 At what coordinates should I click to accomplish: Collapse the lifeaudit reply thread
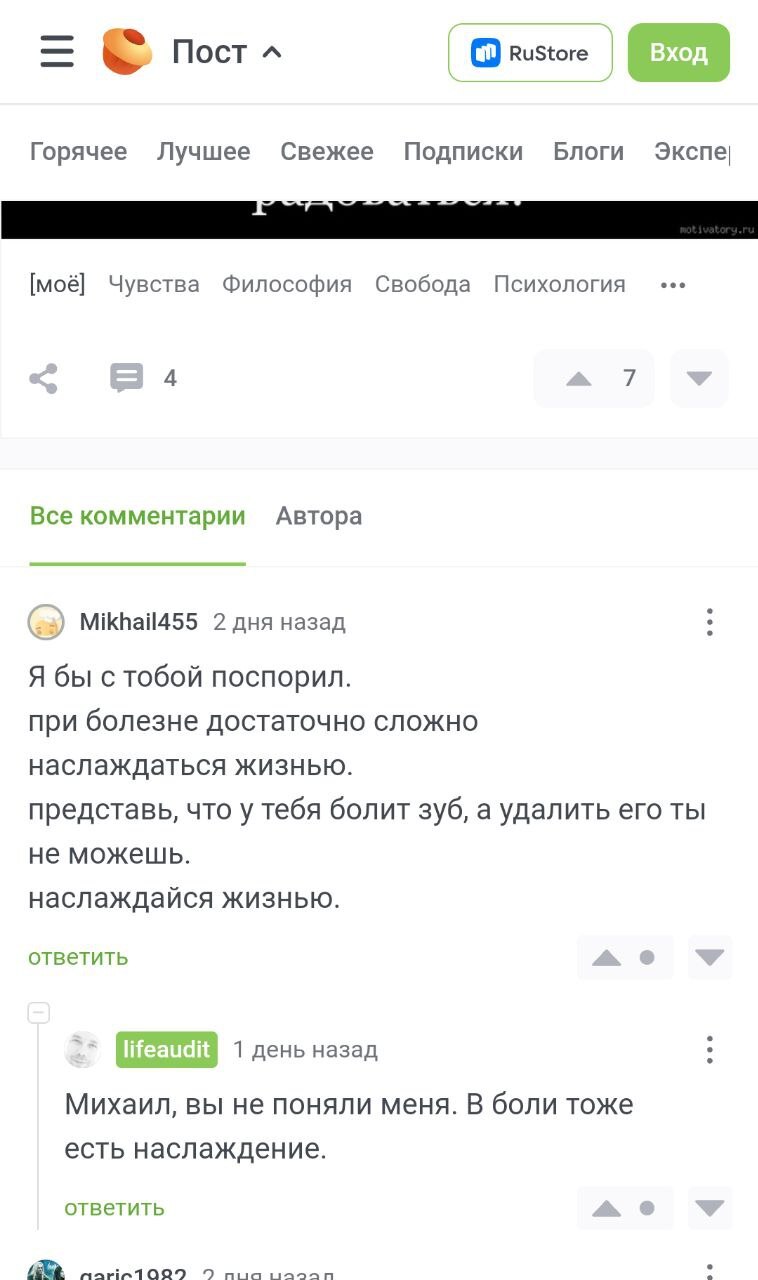(x=38, y=1013)
